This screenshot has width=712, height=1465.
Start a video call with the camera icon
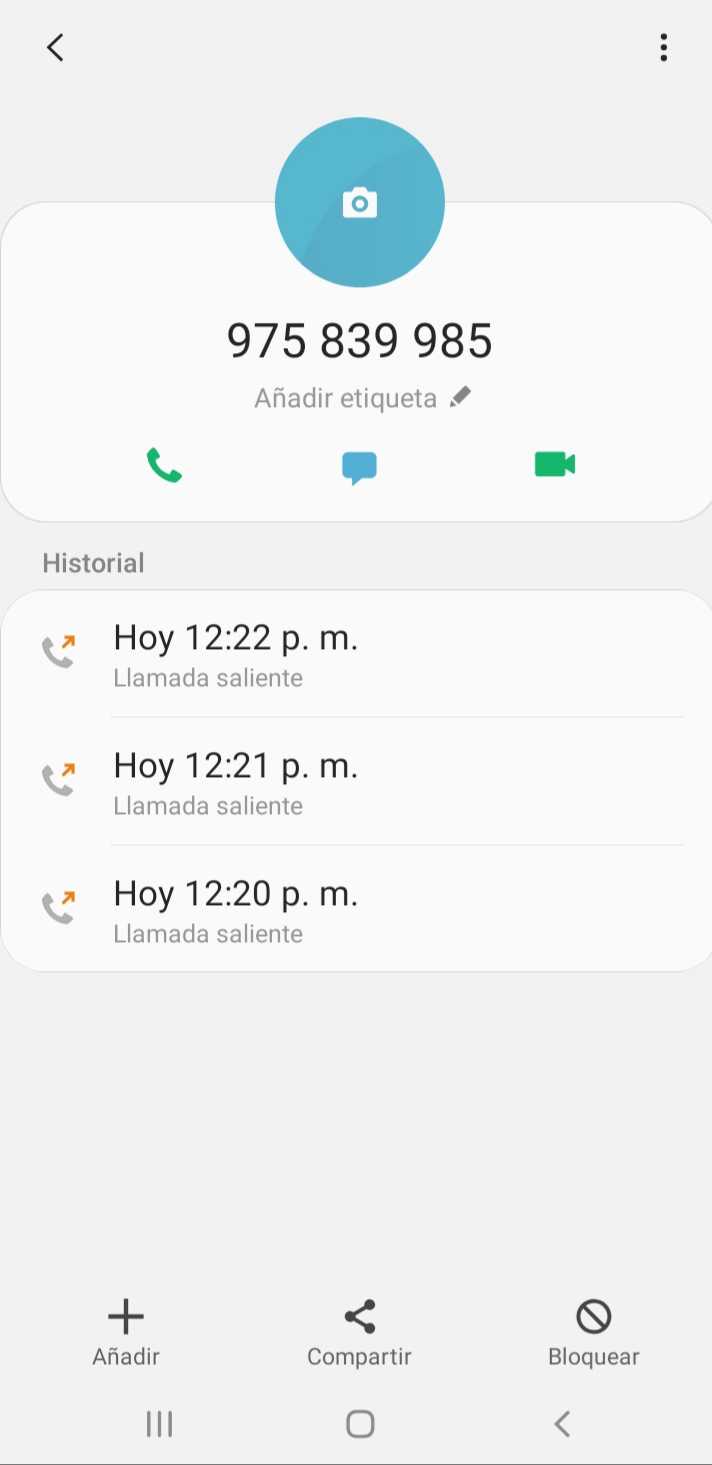pyautogui.click(x=555, y=465)
